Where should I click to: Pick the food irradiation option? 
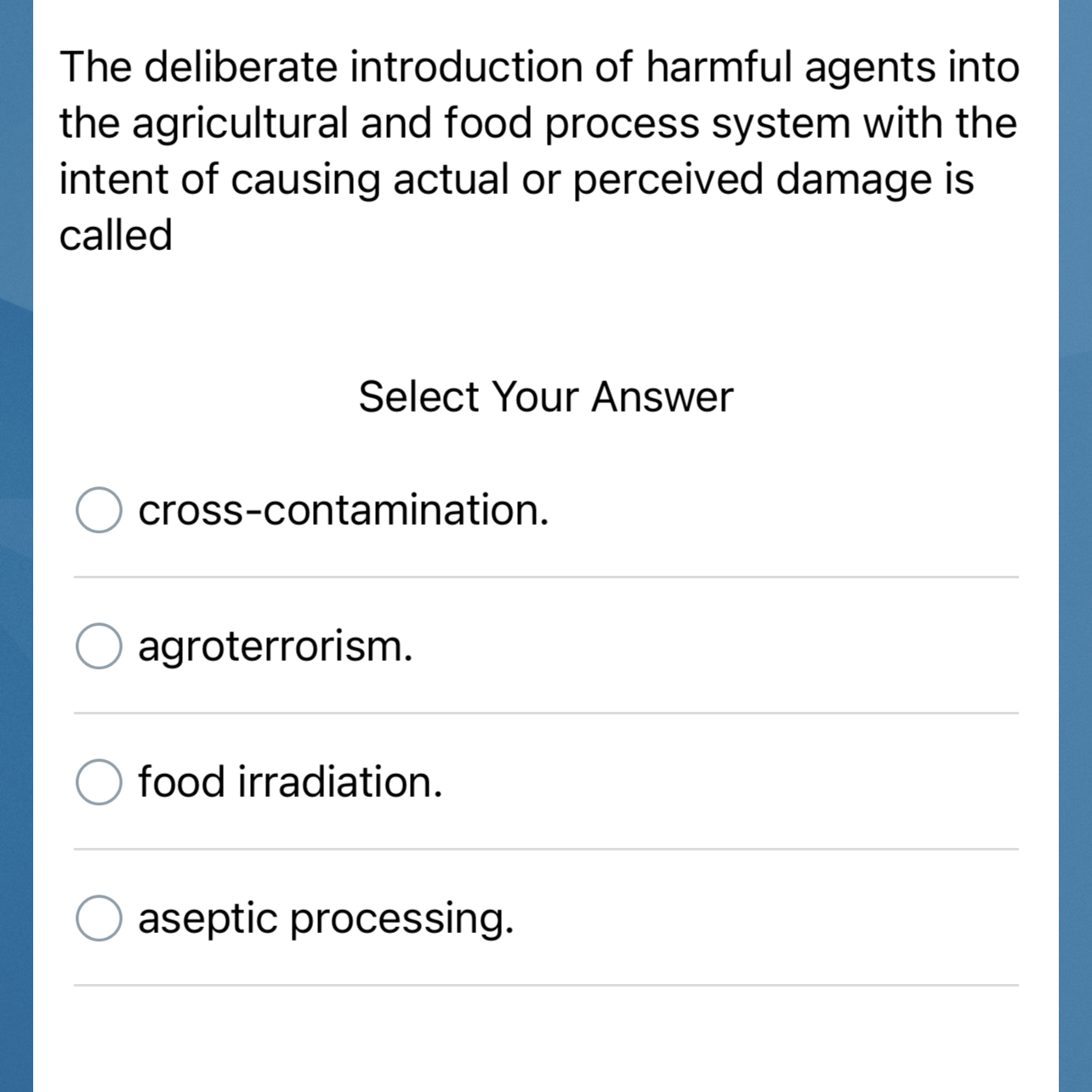(99, 782)
